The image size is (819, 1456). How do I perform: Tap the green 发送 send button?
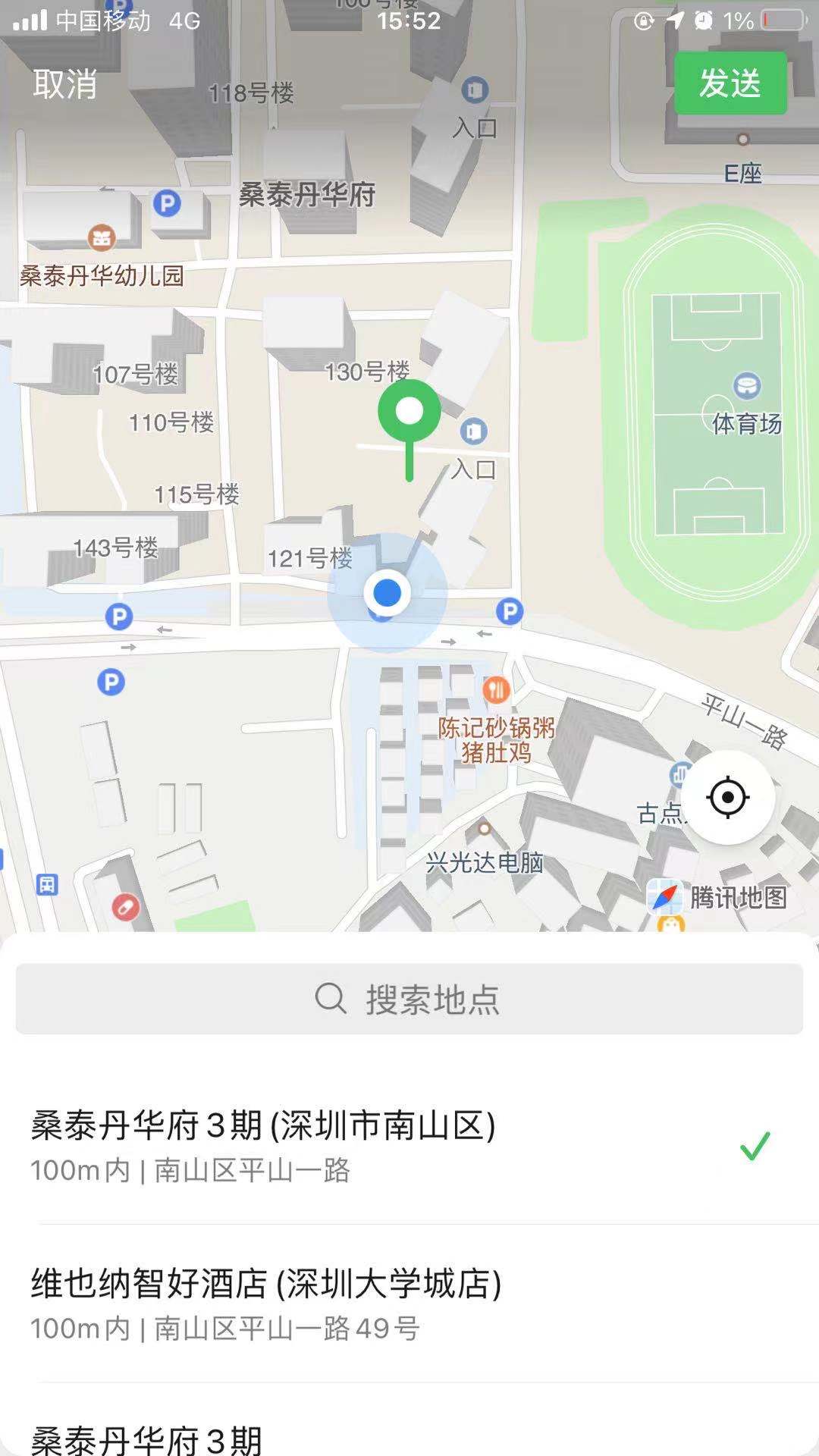click(730, 83)
